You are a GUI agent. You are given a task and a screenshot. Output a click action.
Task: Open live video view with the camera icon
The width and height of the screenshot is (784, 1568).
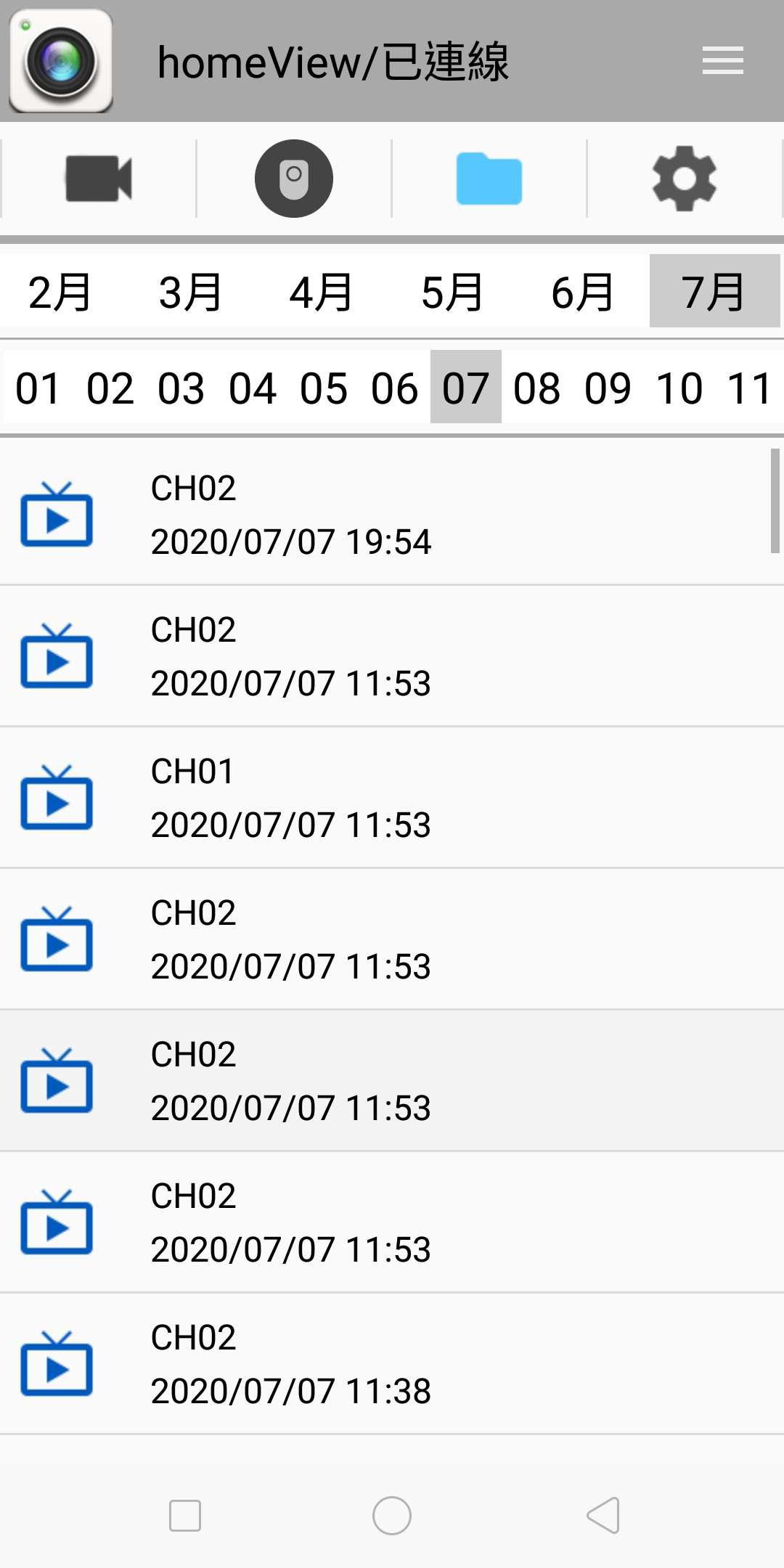click(98, 179)
